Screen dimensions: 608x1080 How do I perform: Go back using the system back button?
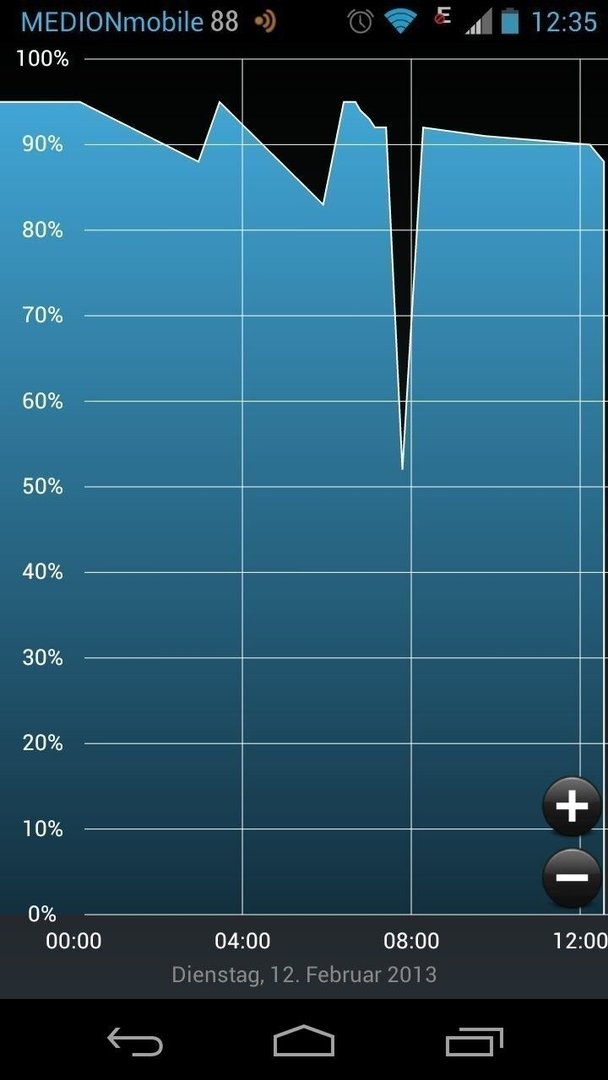(x=135, y=1041)
